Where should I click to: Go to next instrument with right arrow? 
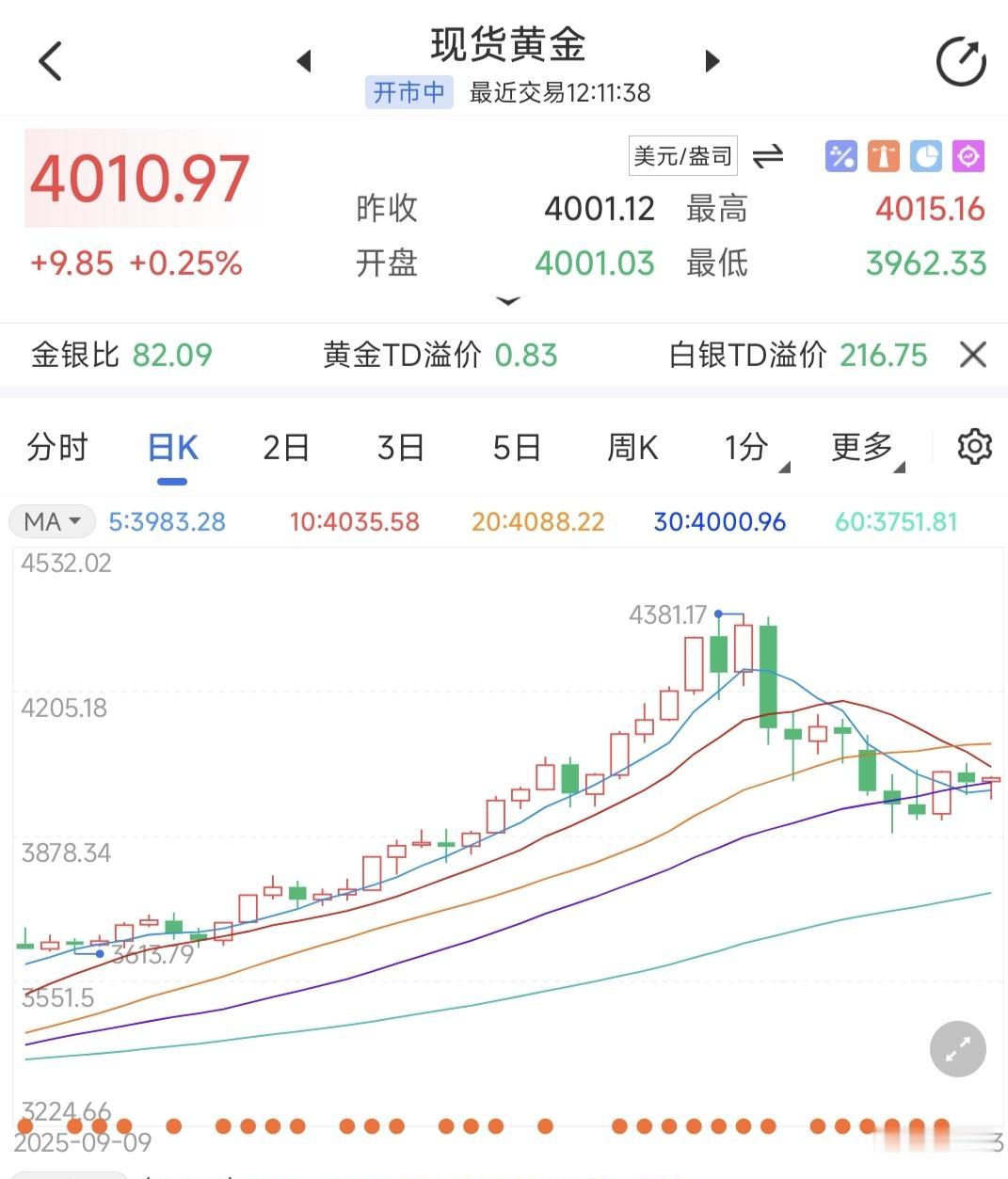pyautogui.click(x=712, y=59)
